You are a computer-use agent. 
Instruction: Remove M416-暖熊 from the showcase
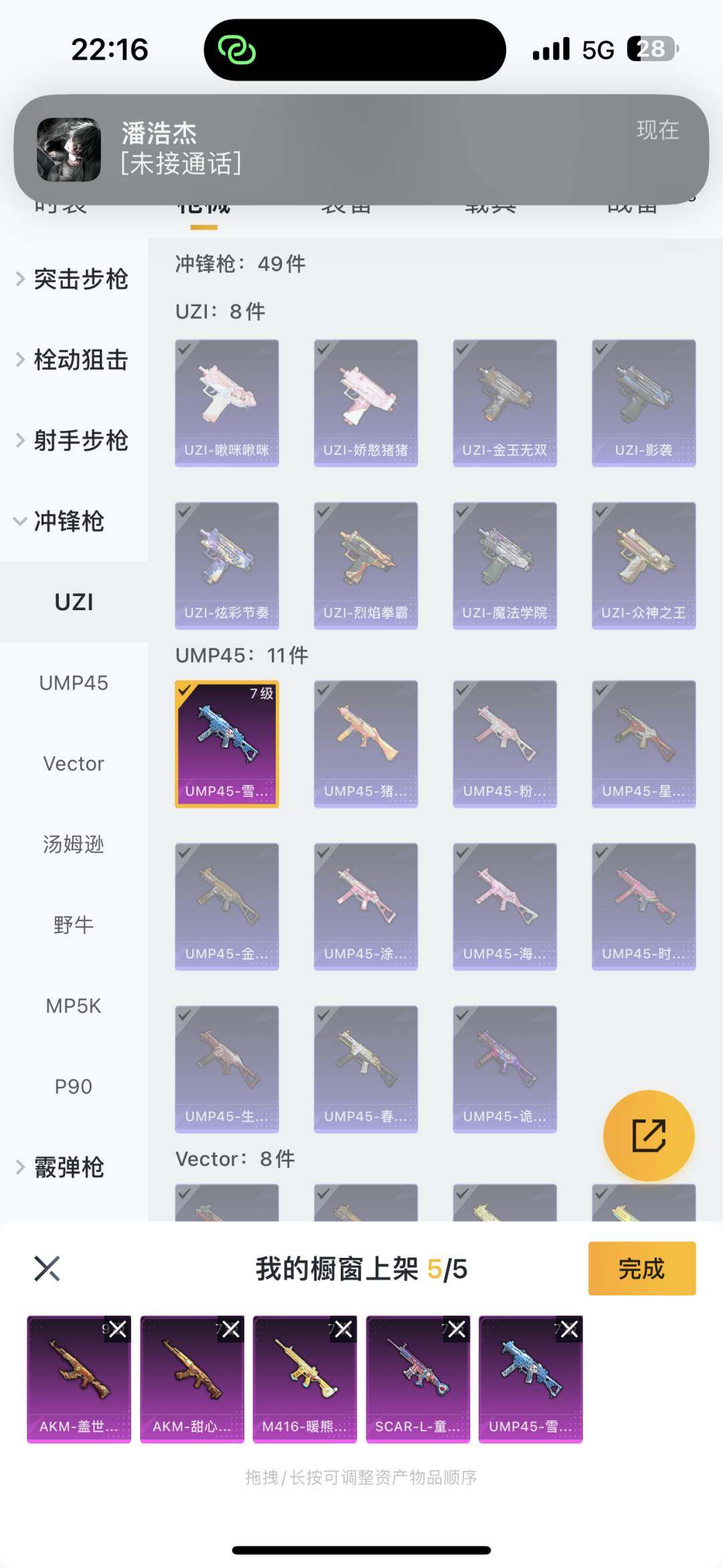click(x=344, y=1330)
